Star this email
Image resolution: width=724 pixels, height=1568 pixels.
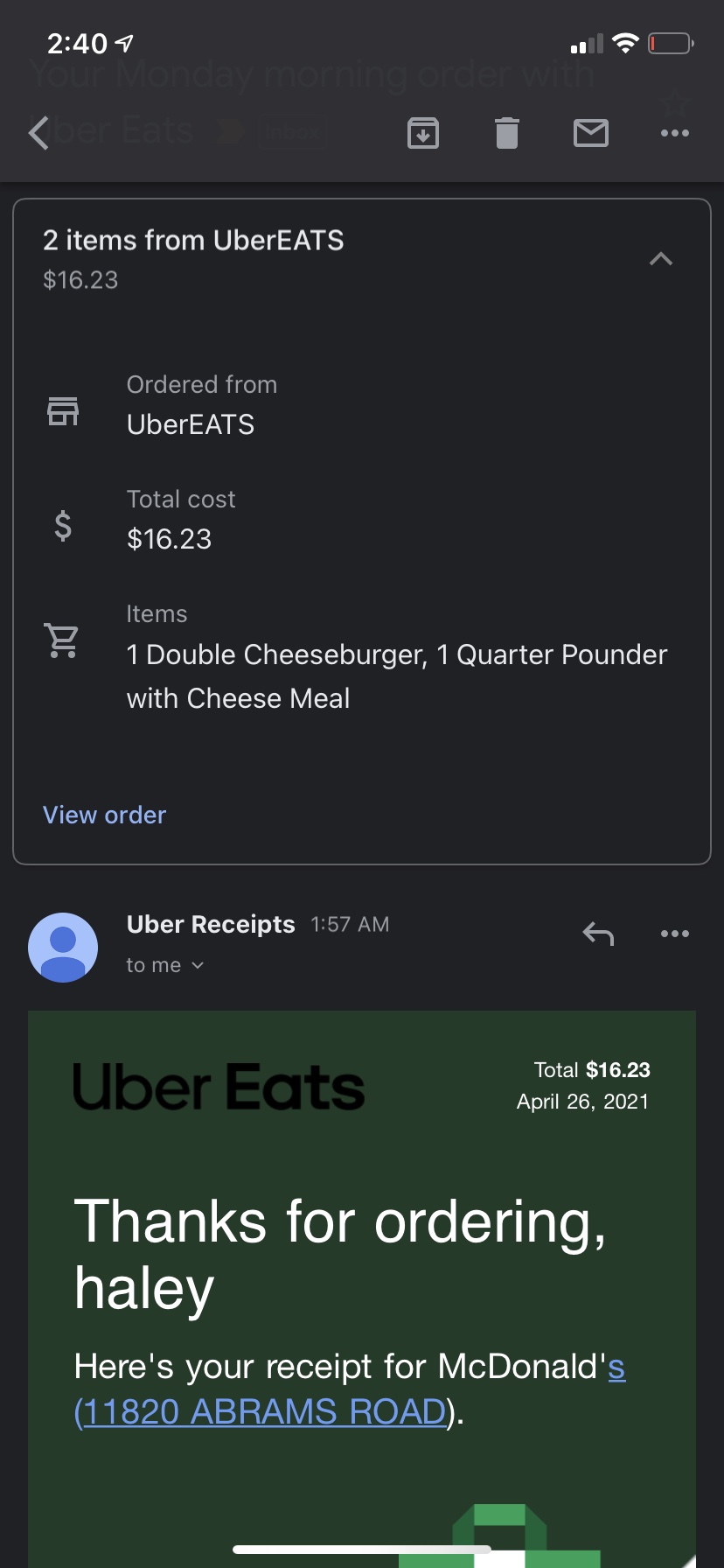tap(675, 101)
